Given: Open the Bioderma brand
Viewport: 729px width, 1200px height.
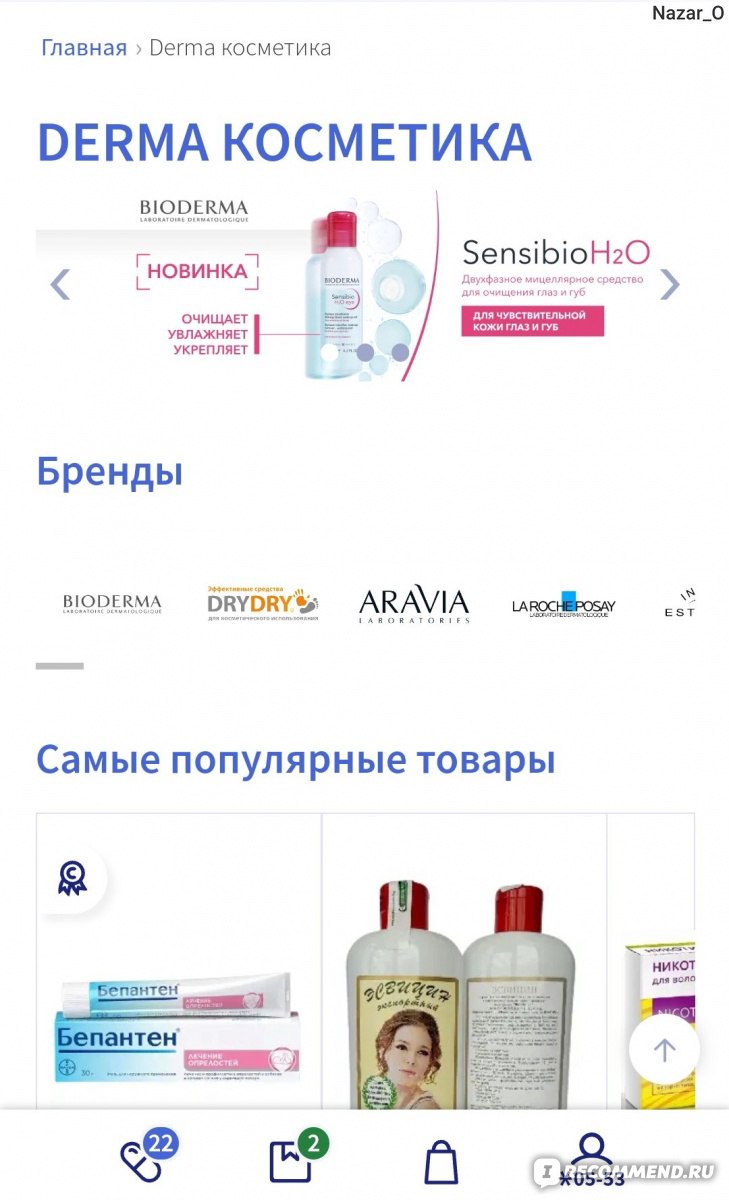Looking at the screenshot, I should pyautogui.click(x=111, y=604).
